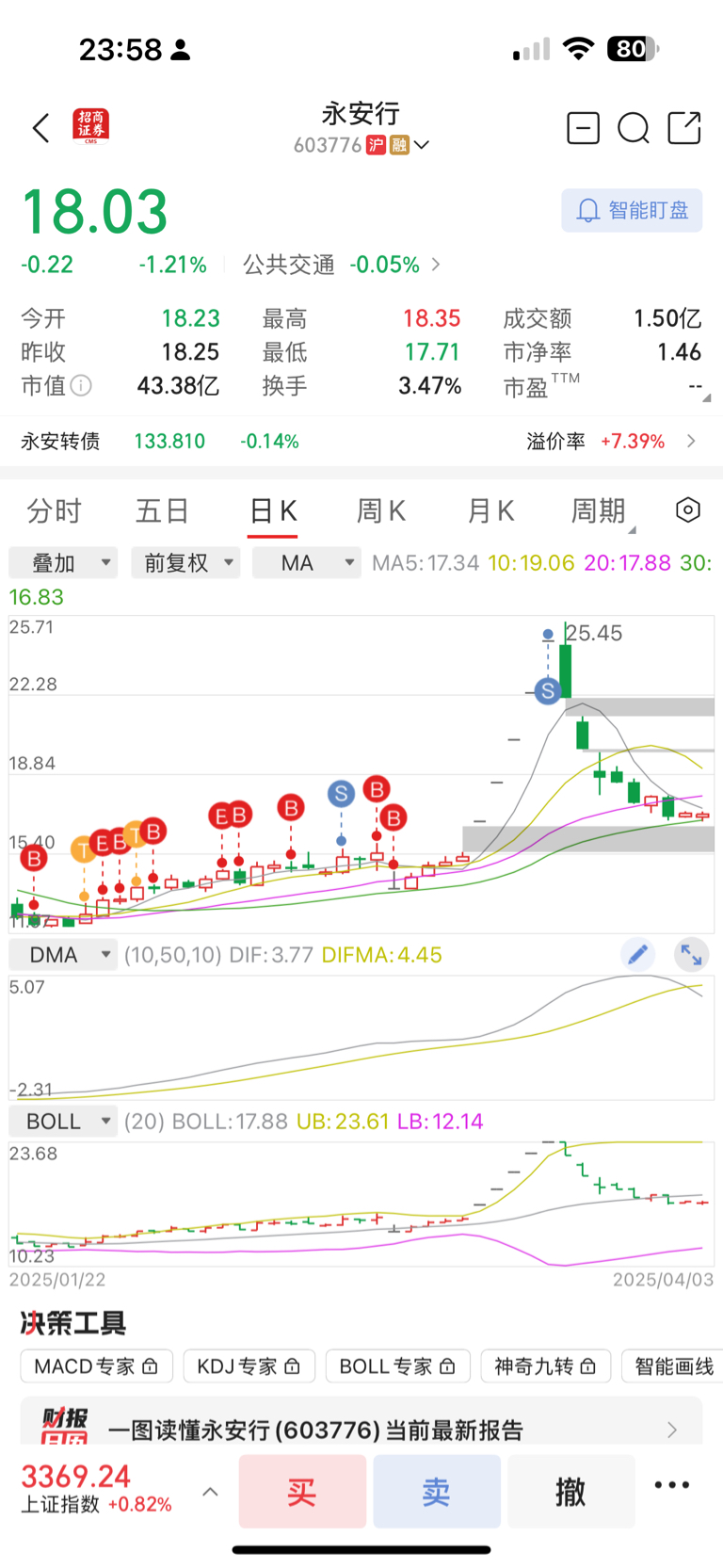The image size is (723, 1568).
Task: Change 前复权 adjustment dropdown
Action: [185, 563]
